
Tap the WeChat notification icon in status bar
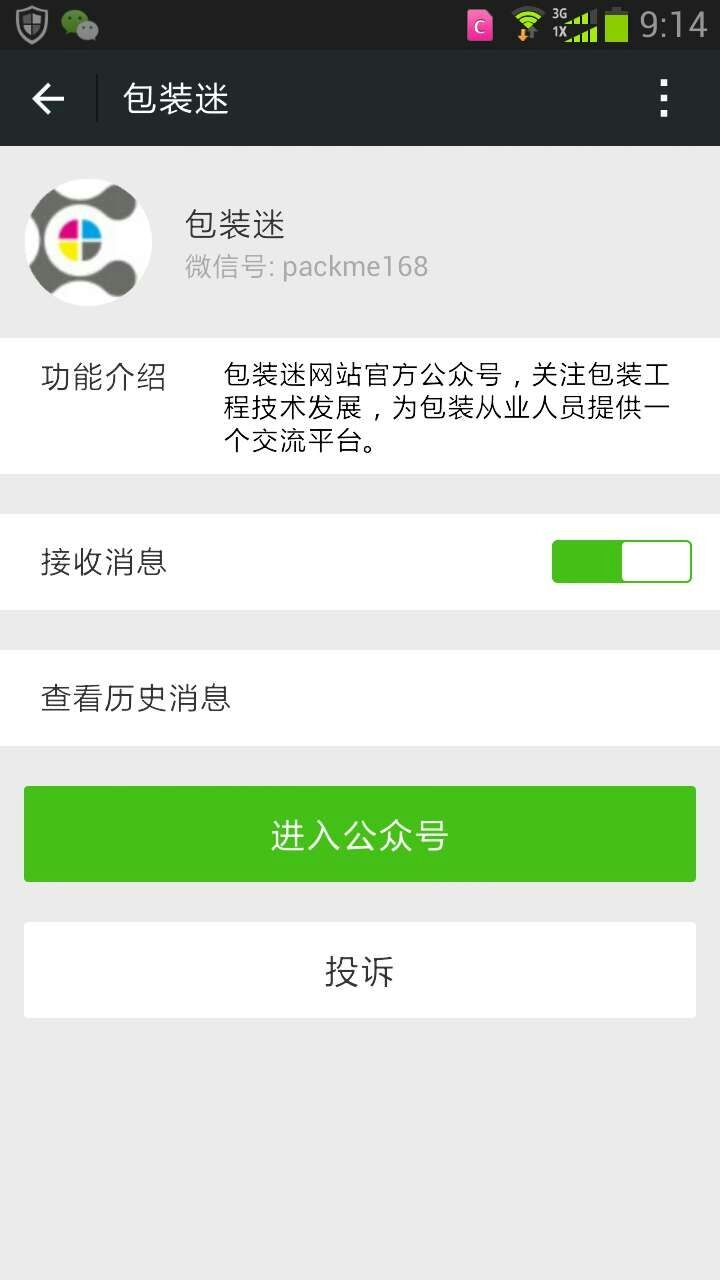pyautogui.click(x=82, y=25)
